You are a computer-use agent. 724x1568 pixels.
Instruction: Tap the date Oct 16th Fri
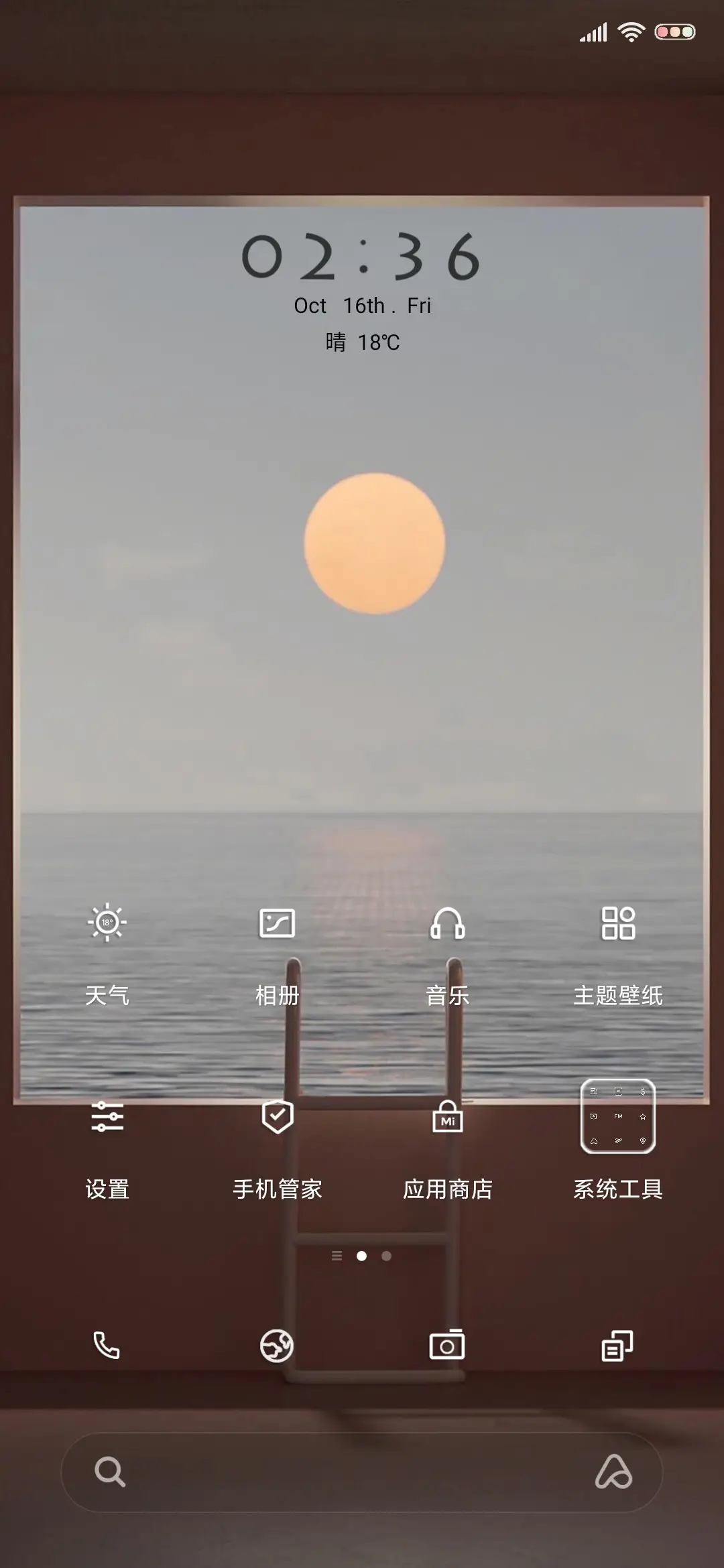(362, 307)
